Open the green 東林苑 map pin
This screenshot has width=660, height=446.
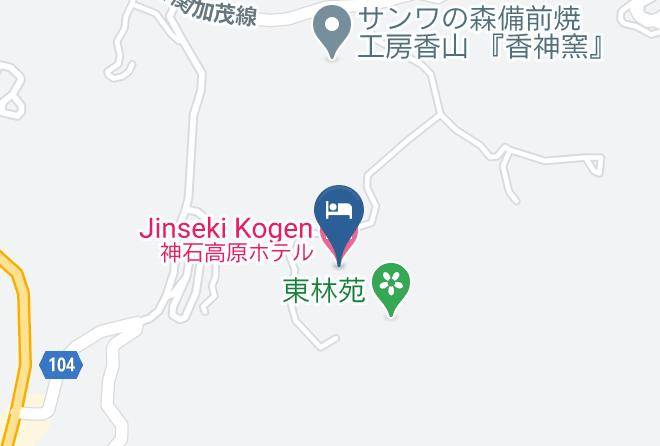(391, 289)
